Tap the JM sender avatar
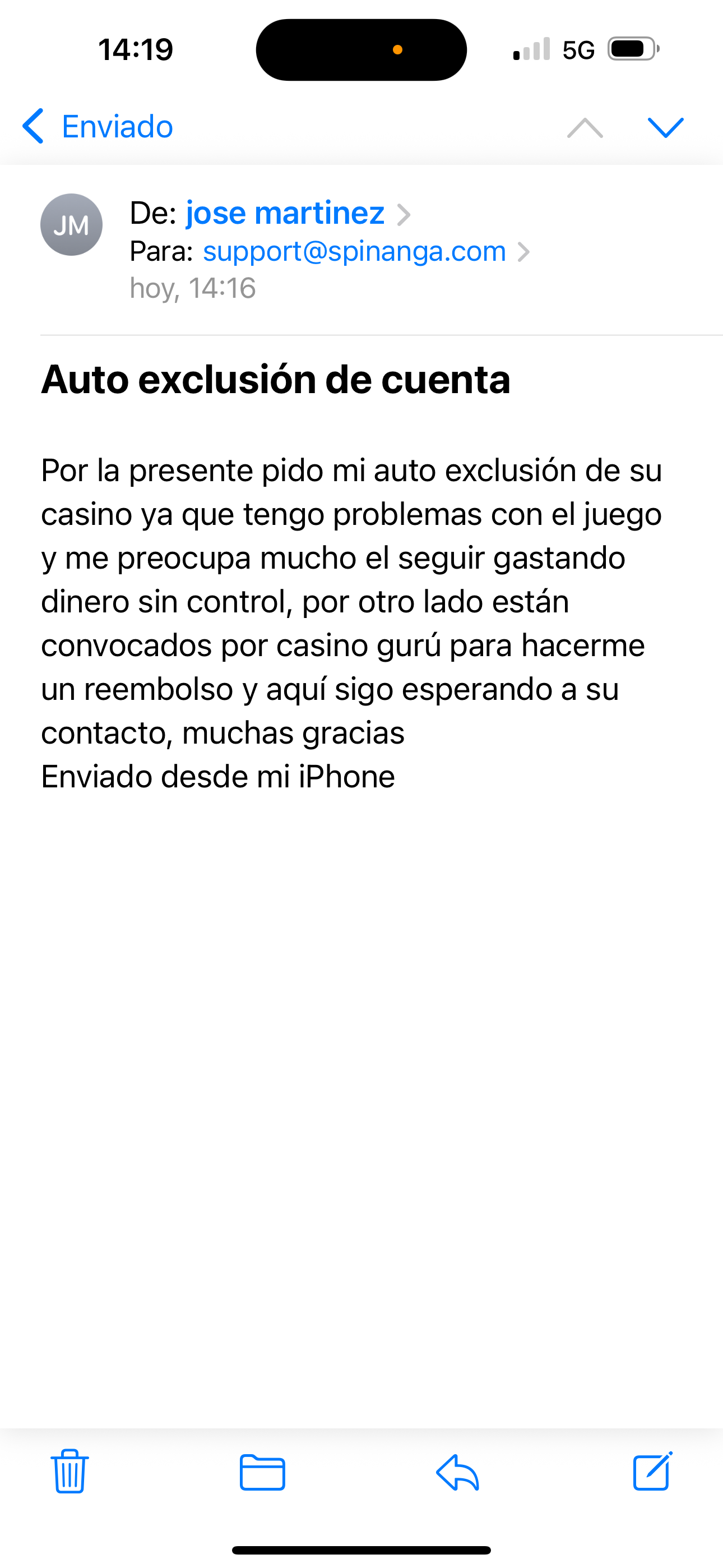723x1568 pixels. tap(71, 225)
